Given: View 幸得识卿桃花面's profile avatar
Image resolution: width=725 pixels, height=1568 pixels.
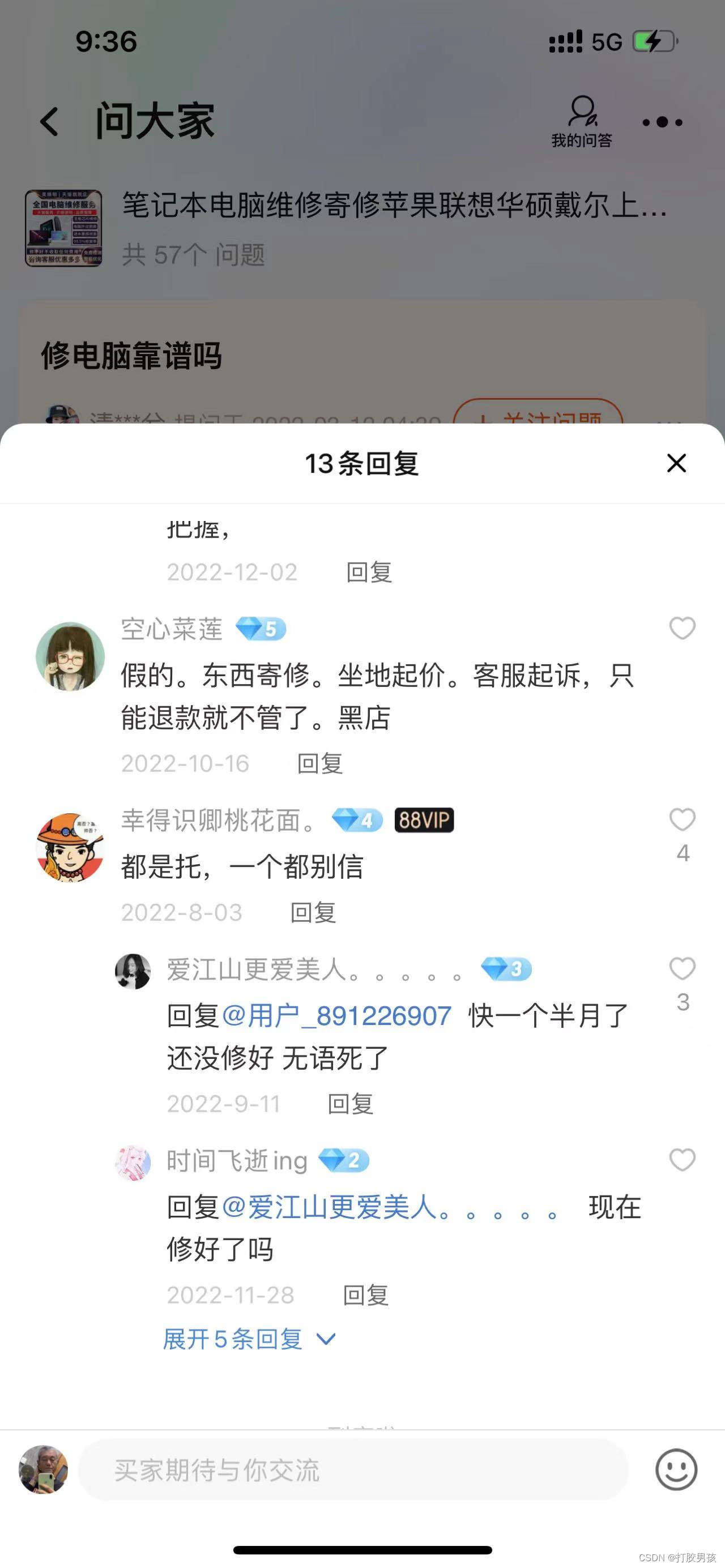Looking at the screenshot, I should pos(70,847).
